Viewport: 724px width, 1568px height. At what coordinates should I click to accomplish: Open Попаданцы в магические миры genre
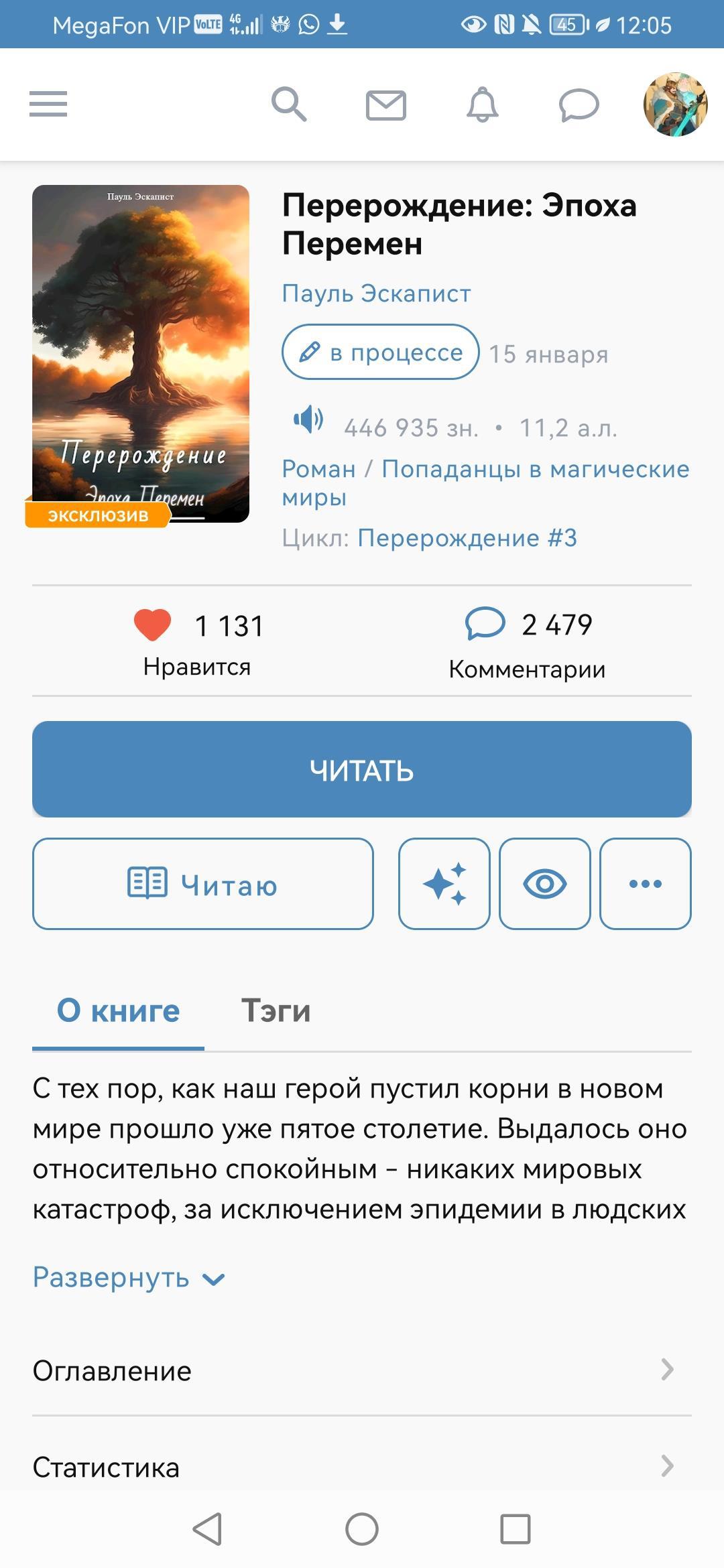[535, 469]
